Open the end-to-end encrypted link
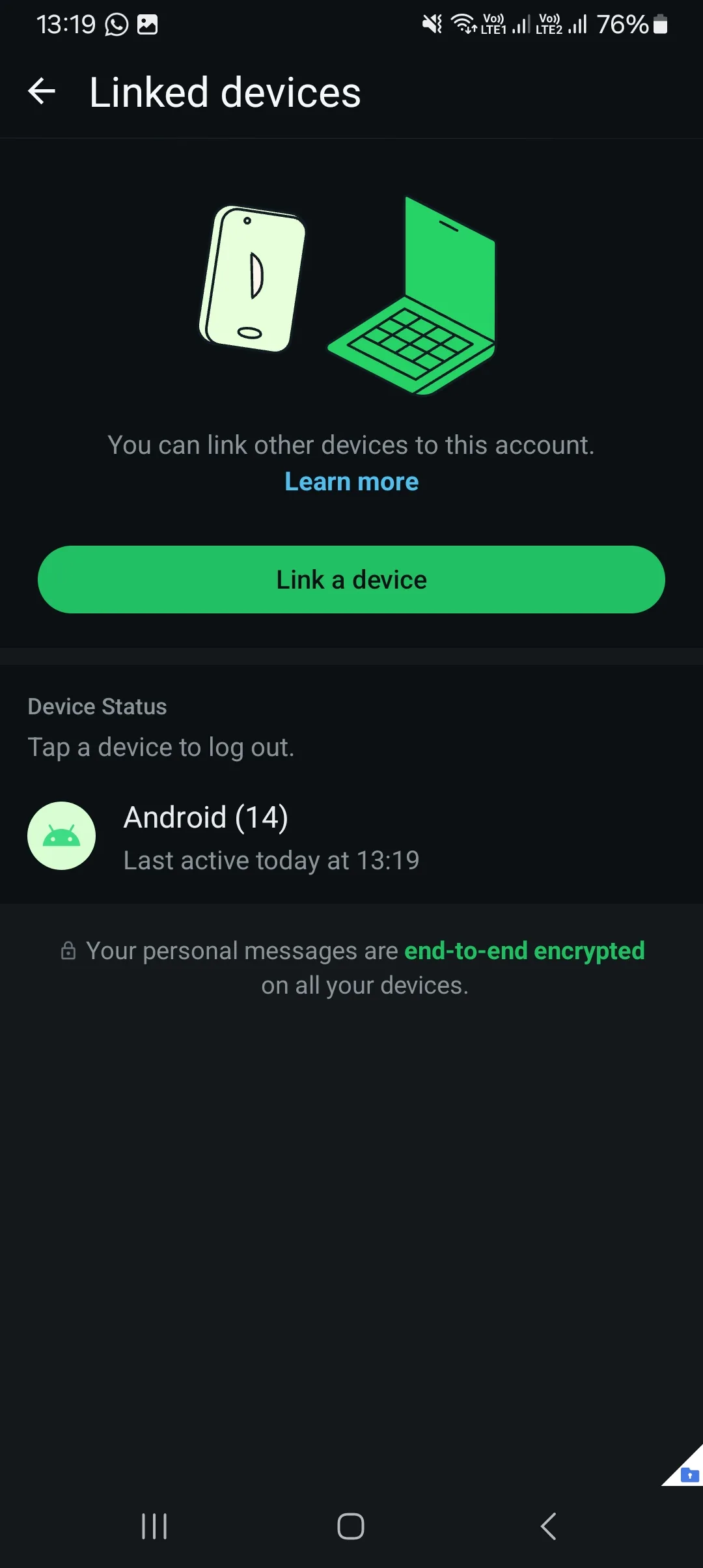This screenshot has width=703, height=1568. coord(524,951)
